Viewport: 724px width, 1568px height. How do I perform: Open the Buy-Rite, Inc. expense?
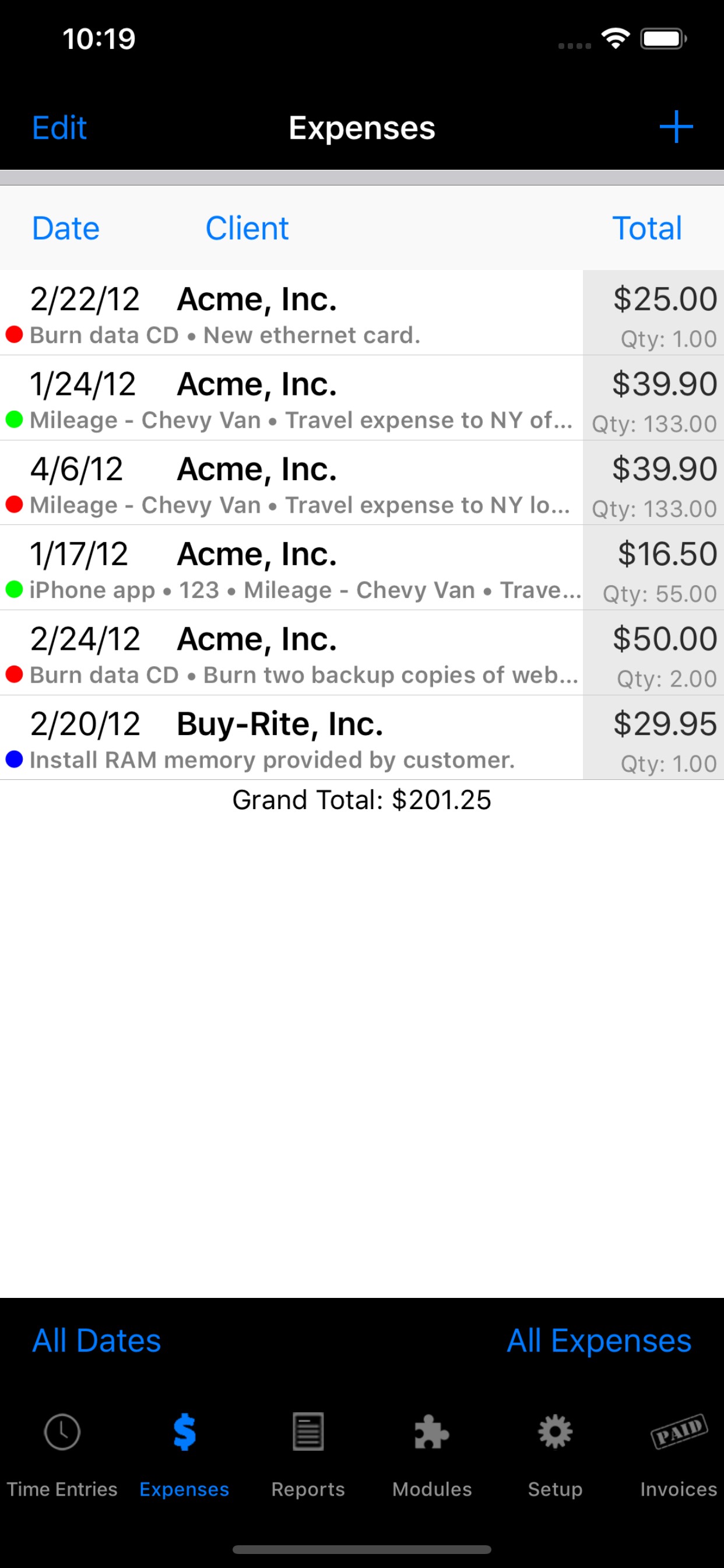pyautogui.click(x=362, y=738)
